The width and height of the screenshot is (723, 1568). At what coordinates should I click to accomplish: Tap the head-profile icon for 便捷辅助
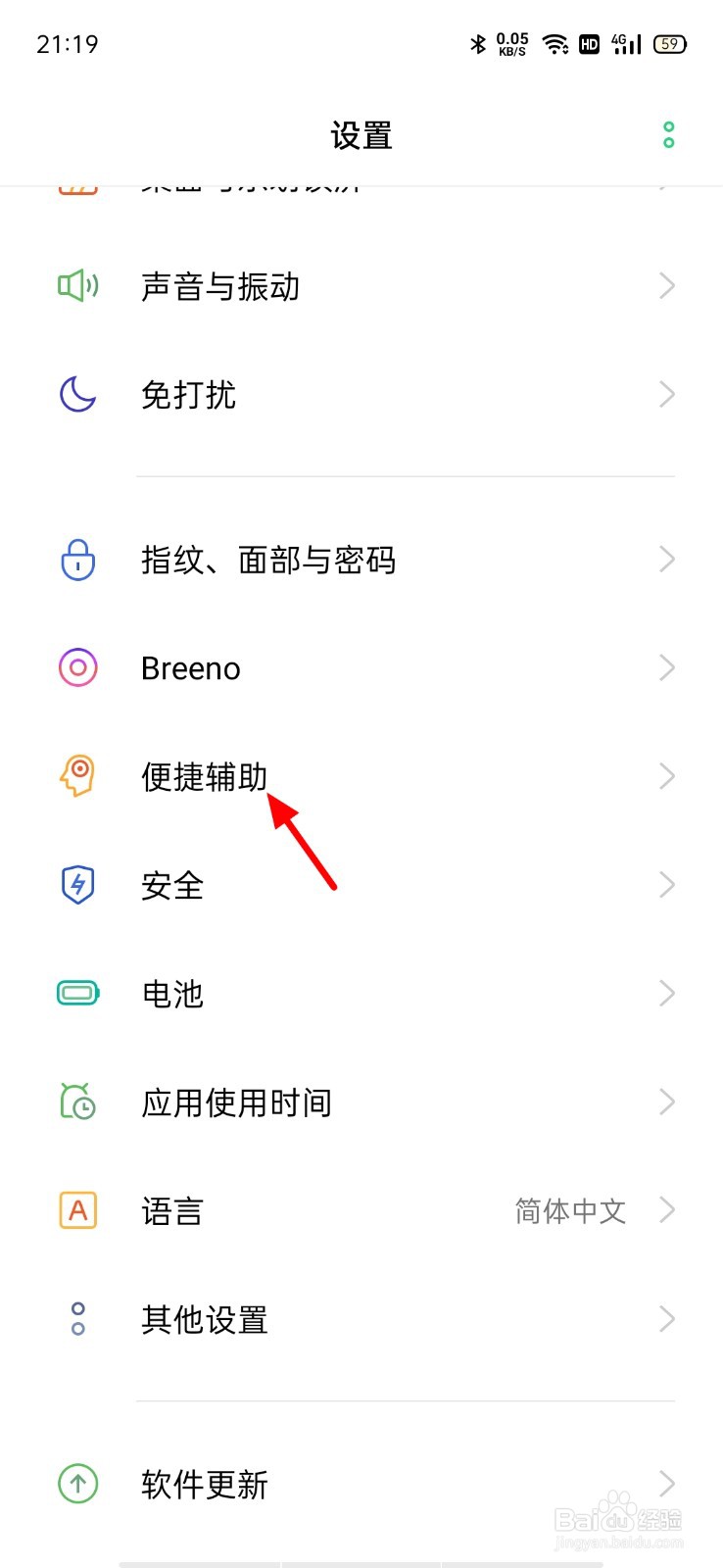pos(77,775)
